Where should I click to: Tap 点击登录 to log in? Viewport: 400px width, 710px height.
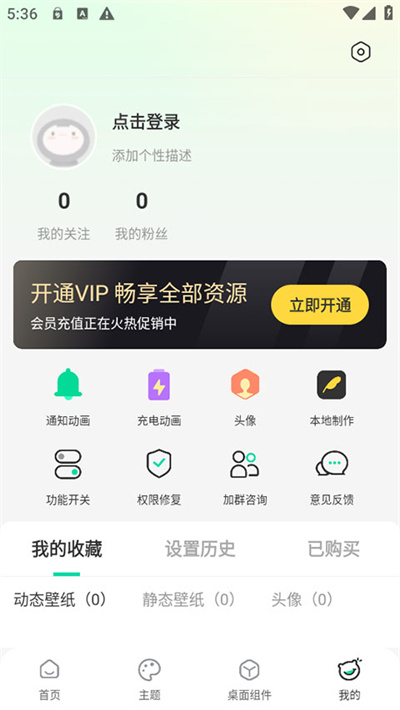(146, 122)
